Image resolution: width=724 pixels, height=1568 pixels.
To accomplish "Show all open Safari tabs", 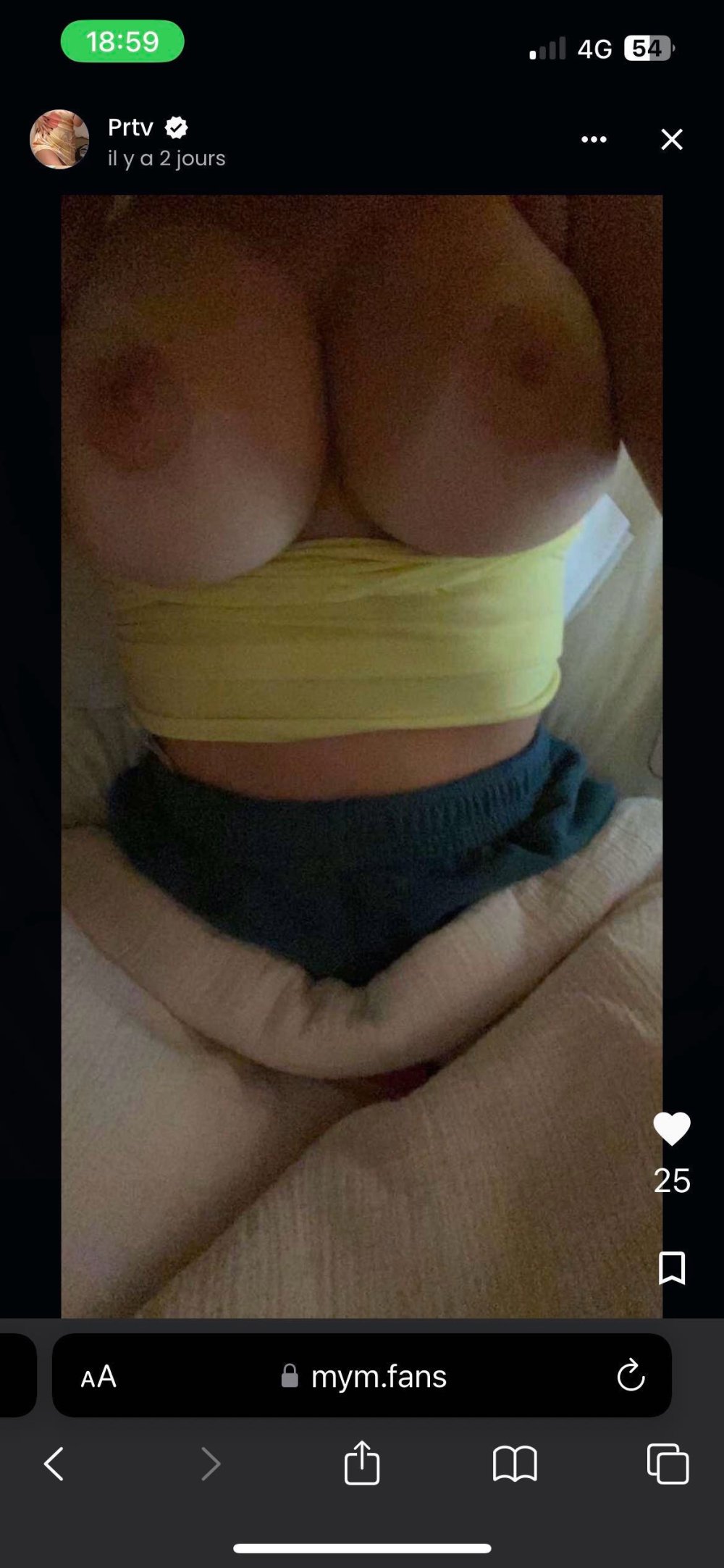I will [668, 1464].
